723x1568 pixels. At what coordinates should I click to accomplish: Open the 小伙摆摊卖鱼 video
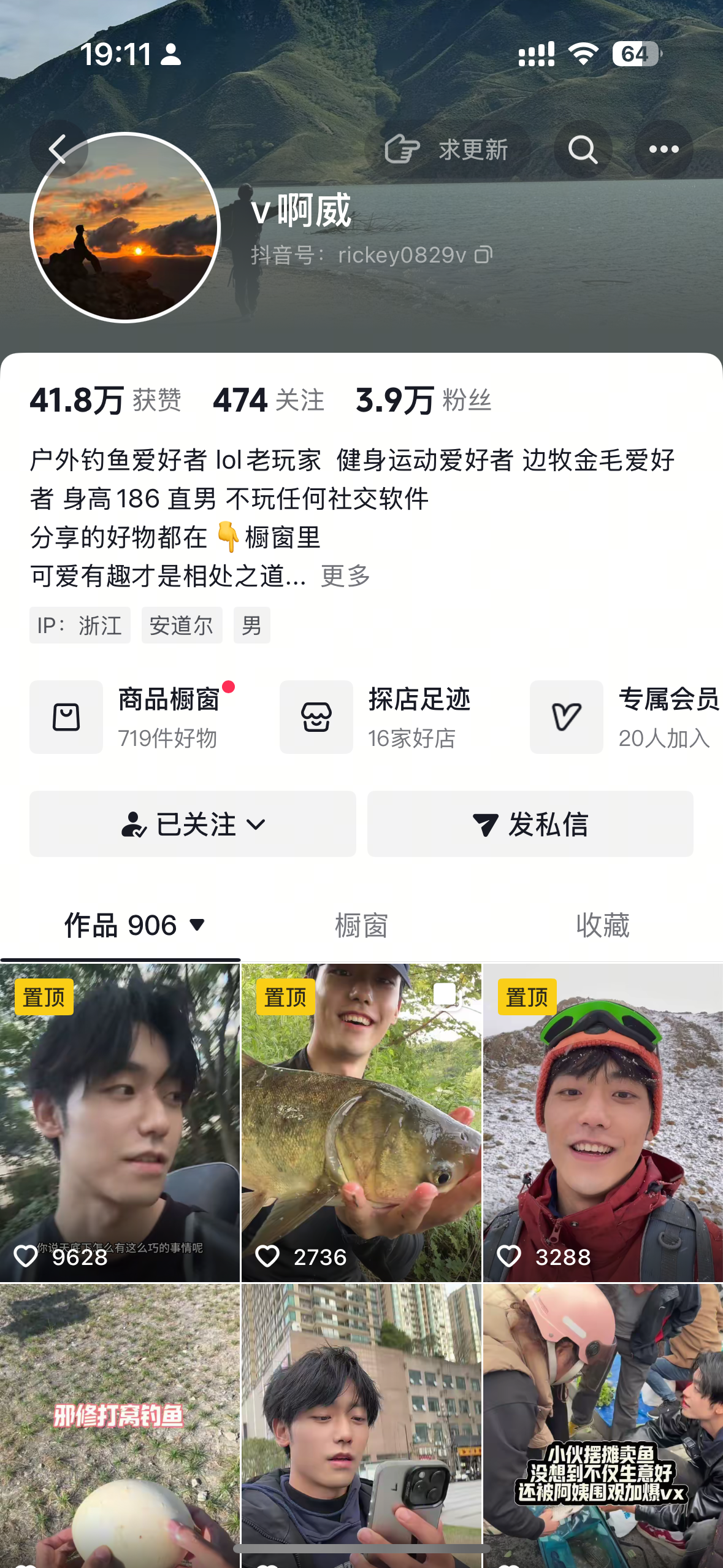pyautogui.click(x=603, y=1423)
